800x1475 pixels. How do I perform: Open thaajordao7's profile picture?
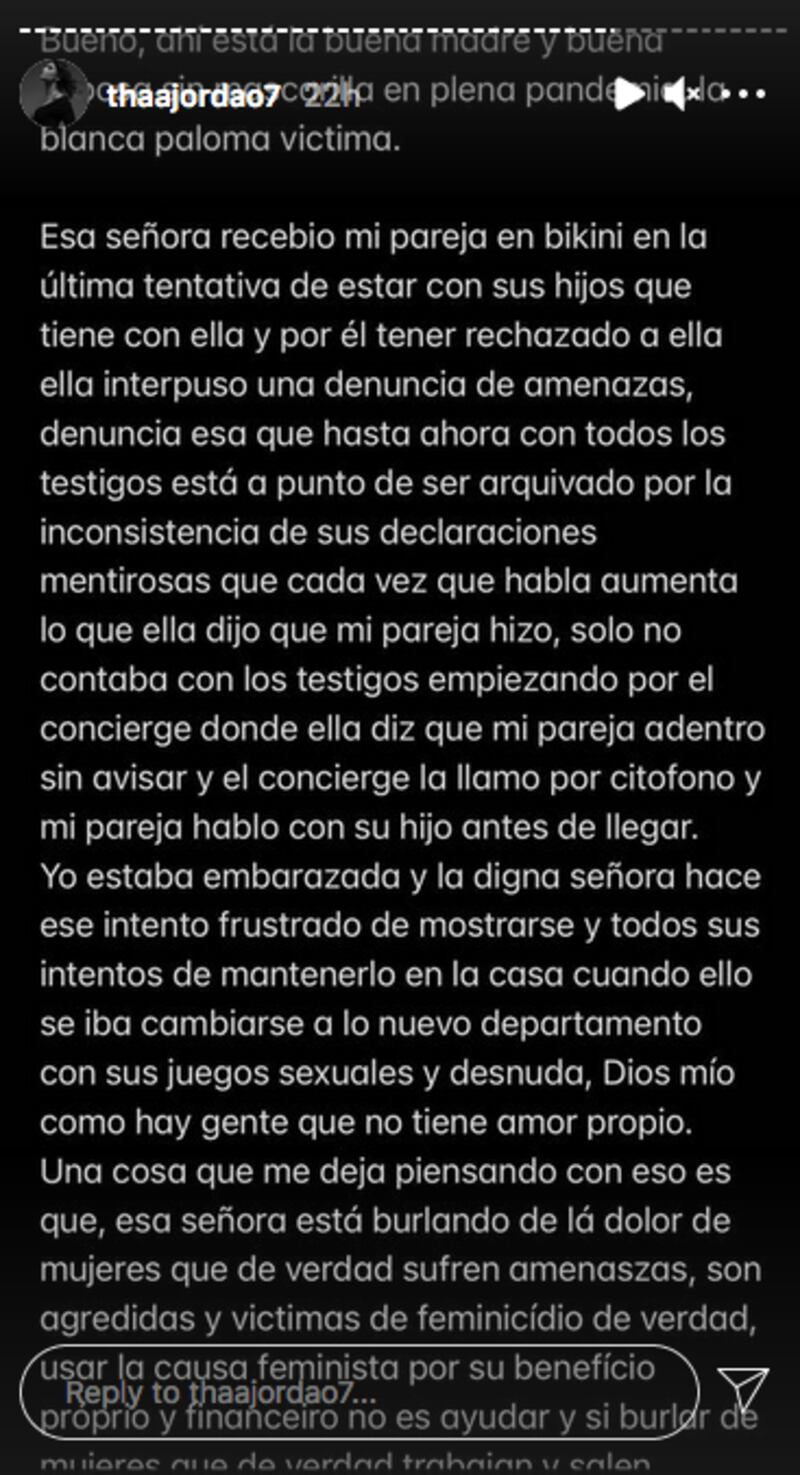[54, 93]
